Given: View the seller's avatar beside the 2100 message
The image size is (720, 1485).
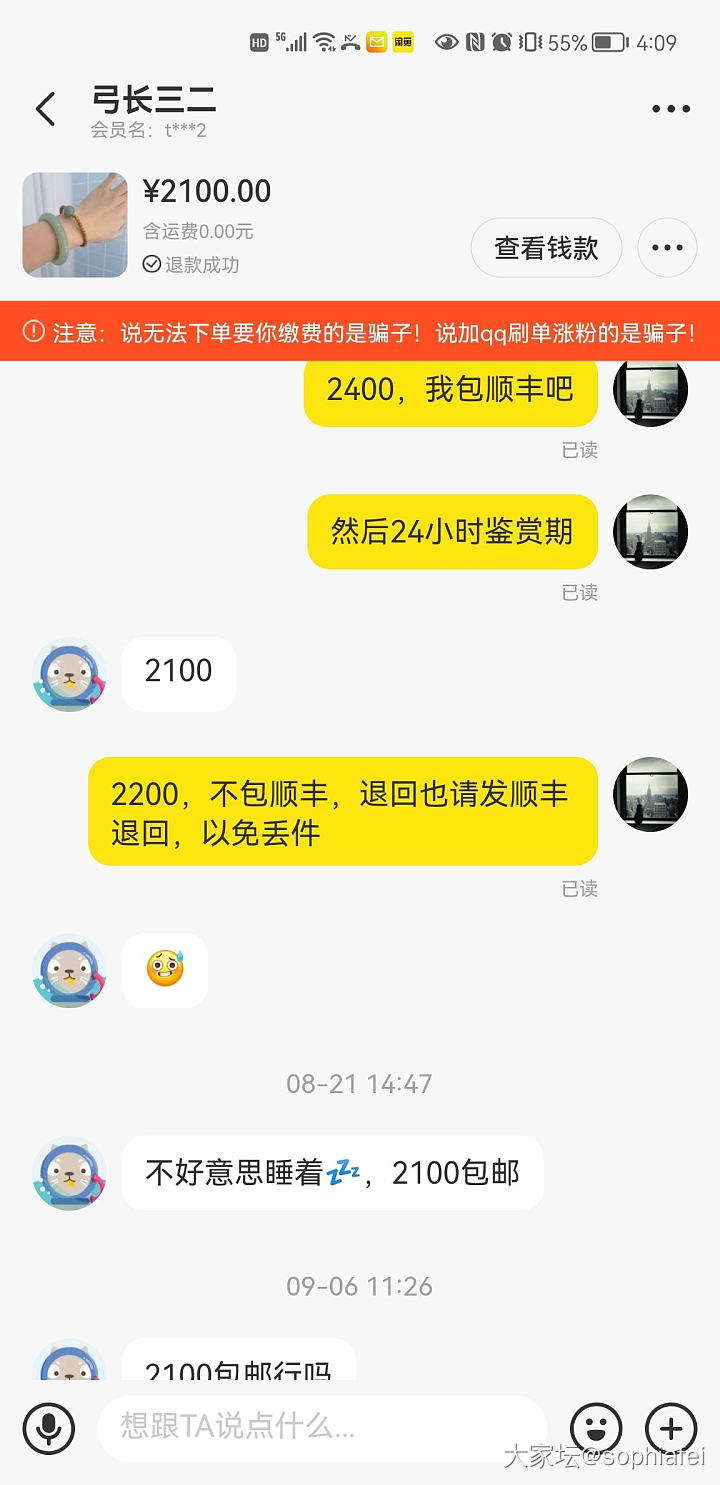Looking at the screenshot, I should pos(69,674).
